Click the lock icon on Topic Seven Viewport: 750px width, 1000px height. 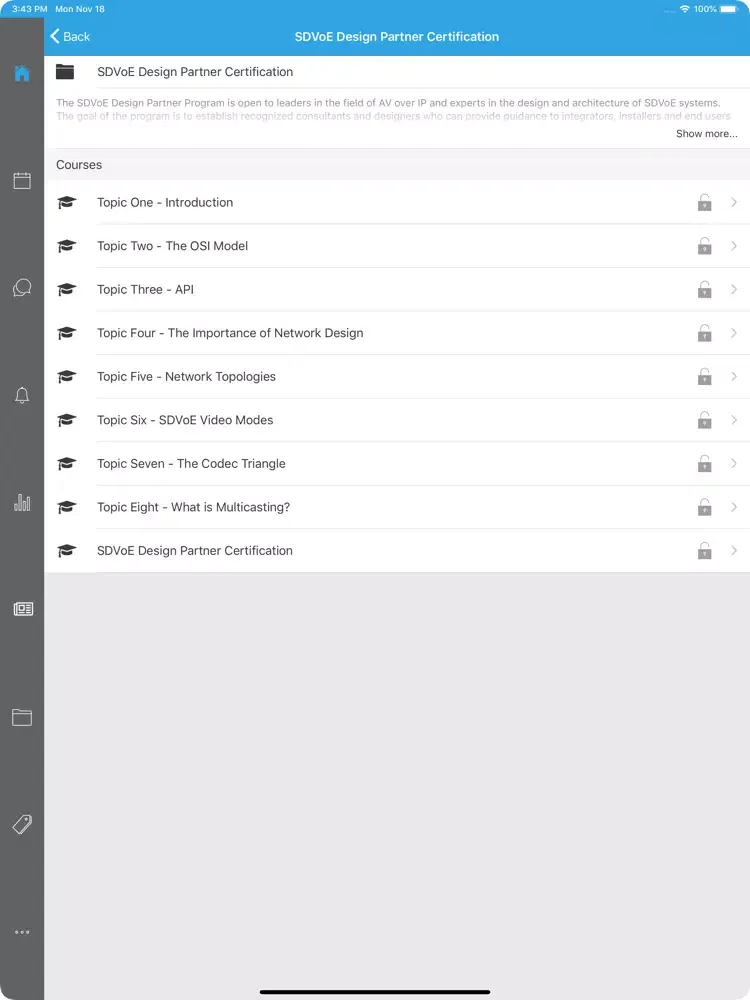click(x=706, y=464)
